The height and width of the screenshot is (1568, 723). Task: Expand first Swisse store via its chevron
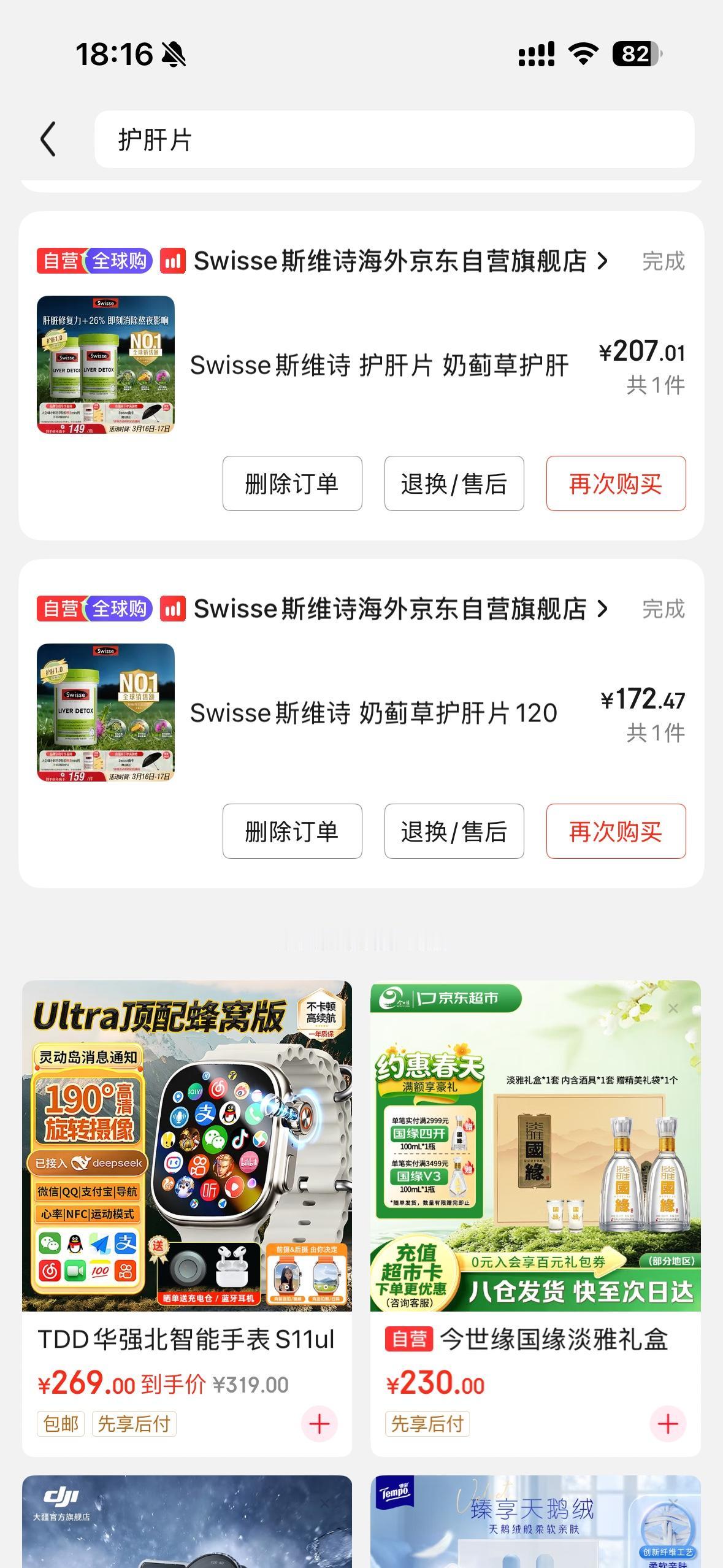point(604,260)
